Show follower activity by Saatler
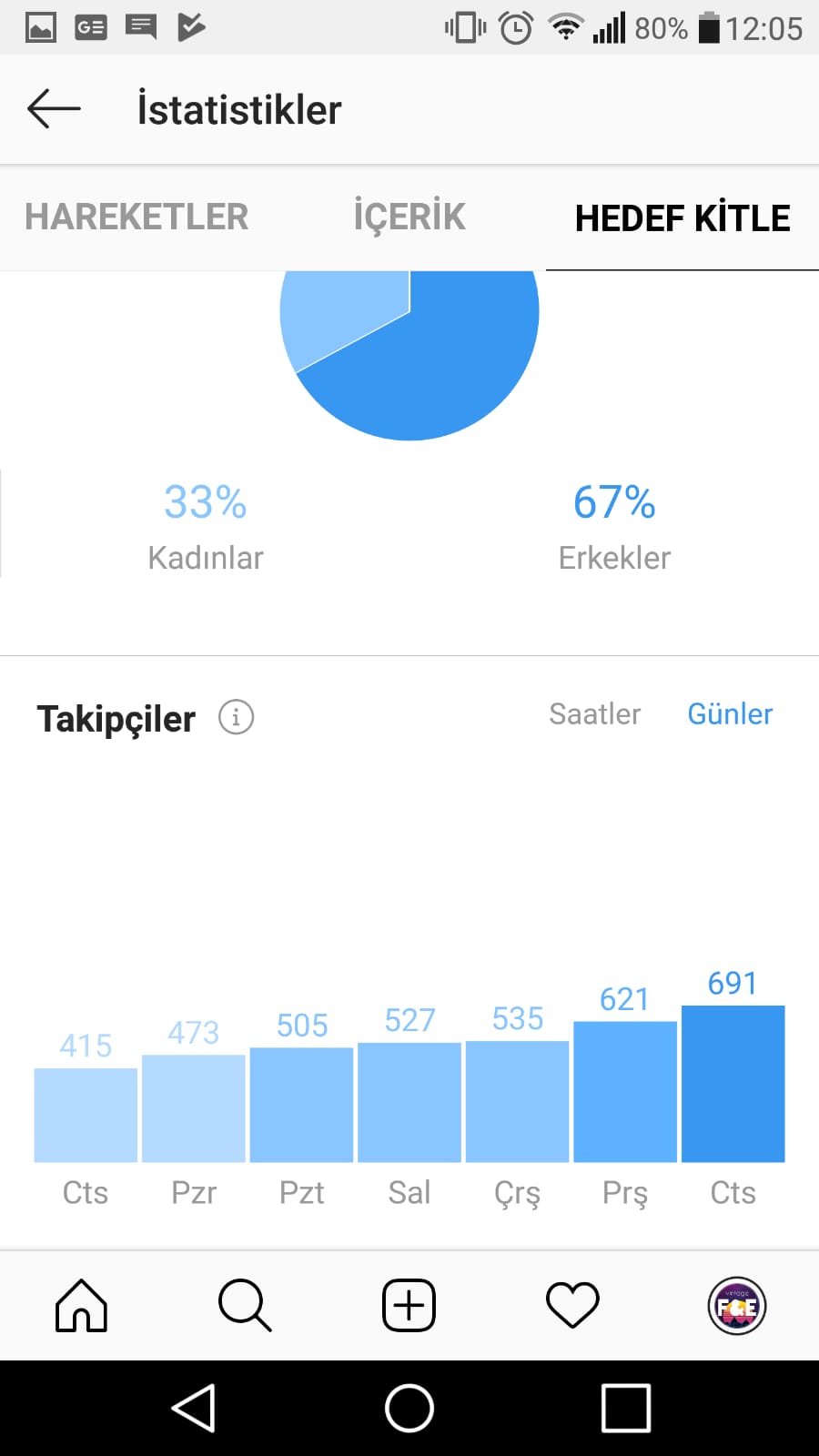This screenshot has height=1456, width=819. pos(594,714)
